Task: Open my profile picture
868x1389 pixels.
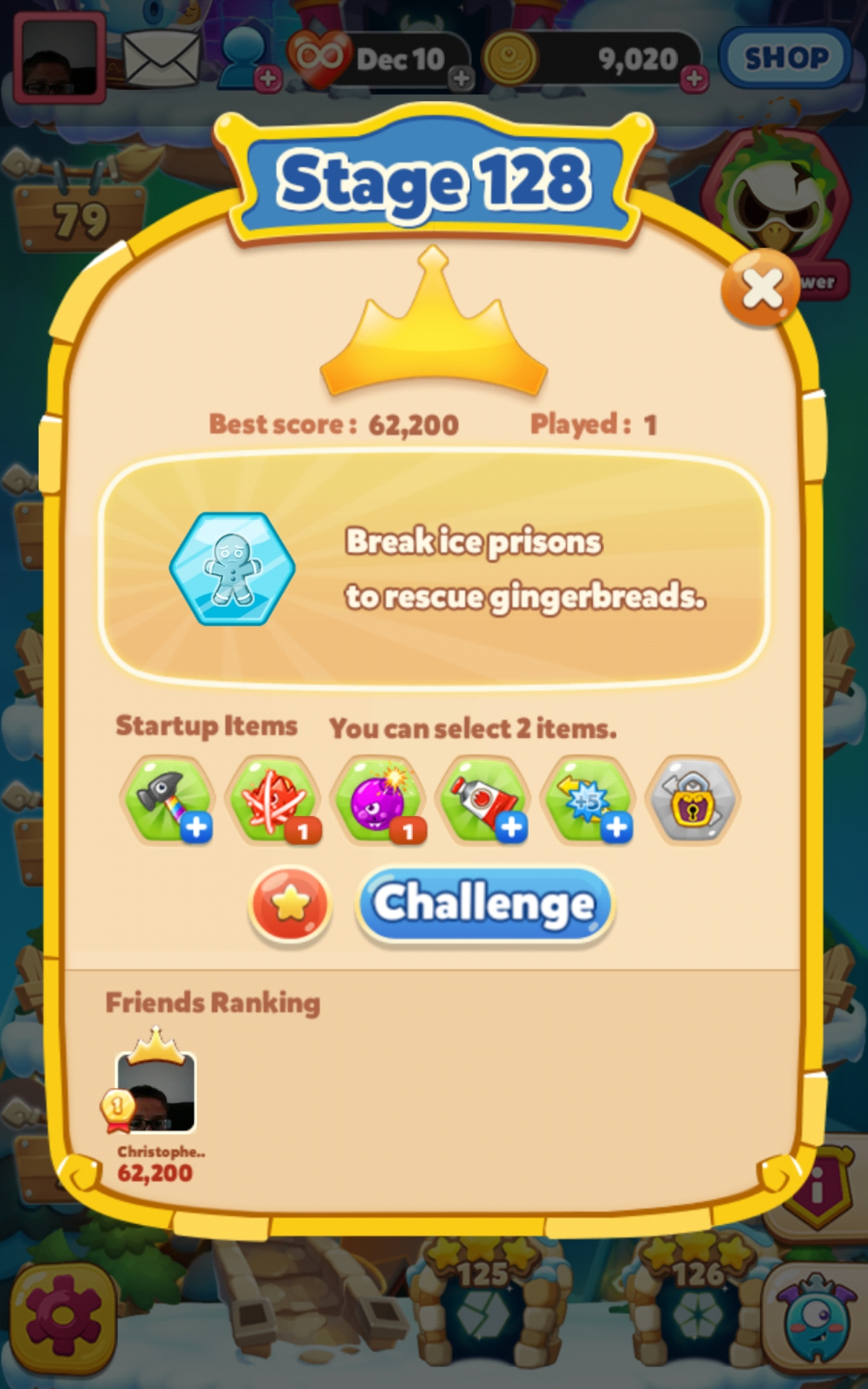Action: [59, 59]
